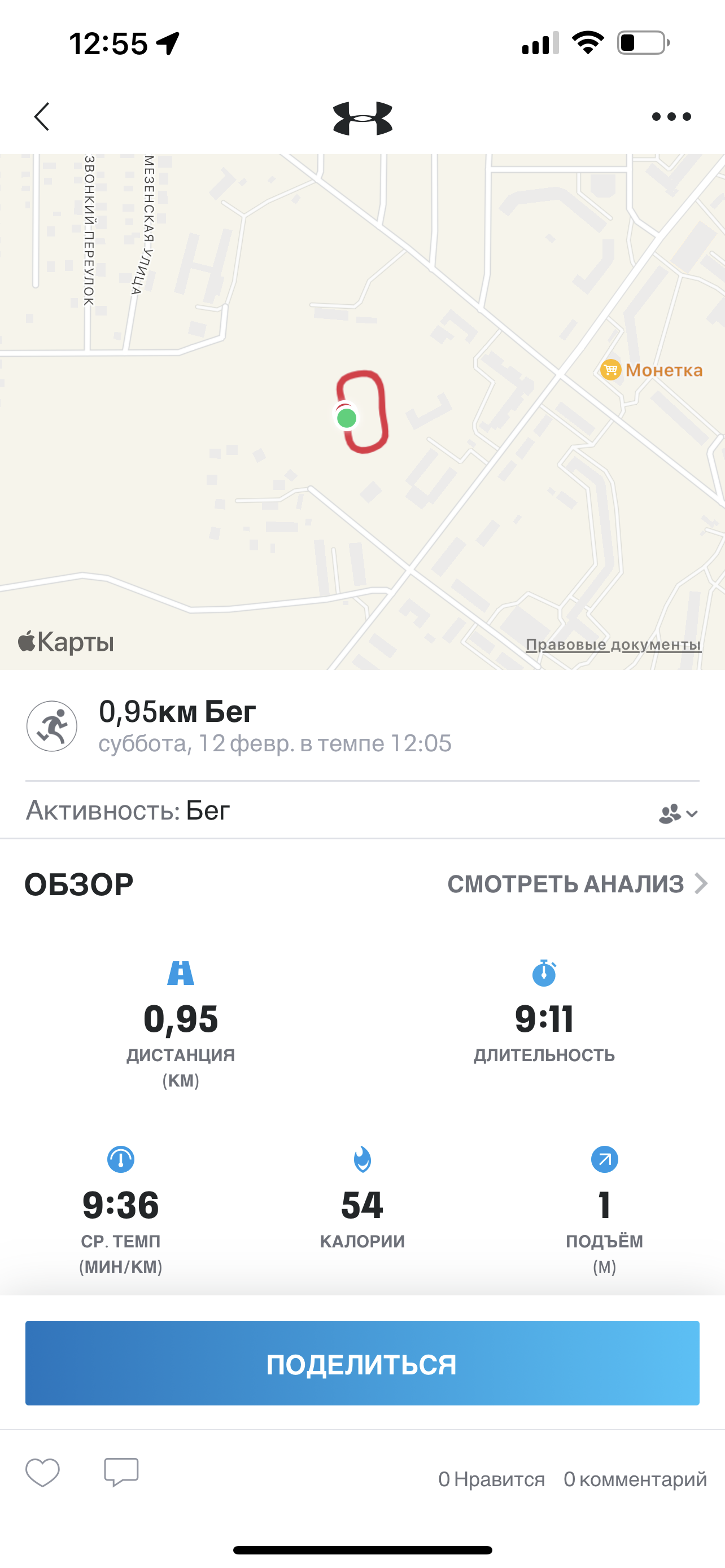Image resolution: width=725 pixels, height=1568 pixels.
Task: Open the 0 комментарий comments list
Action: (x=635, y=1479)
